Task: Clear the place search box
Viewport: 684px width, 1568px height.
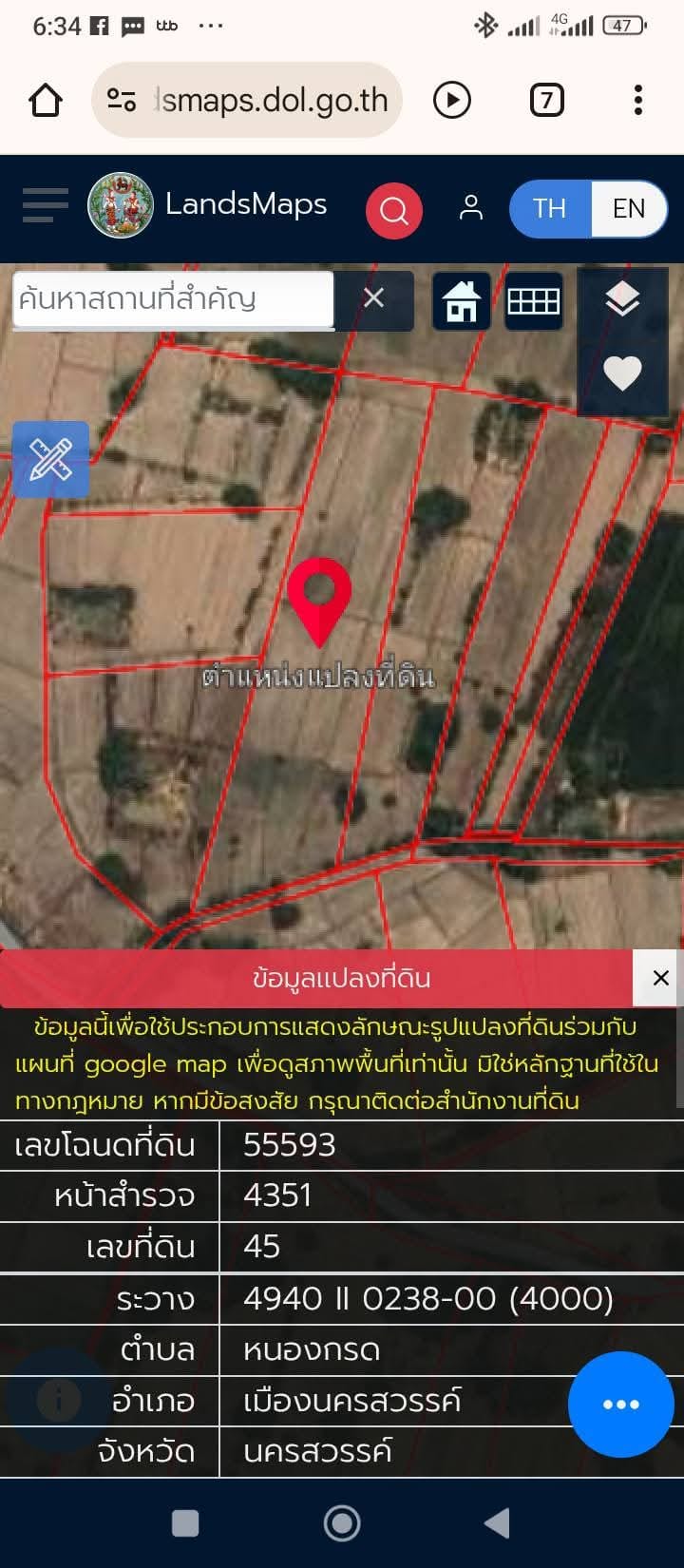Action: coord(374,299)
